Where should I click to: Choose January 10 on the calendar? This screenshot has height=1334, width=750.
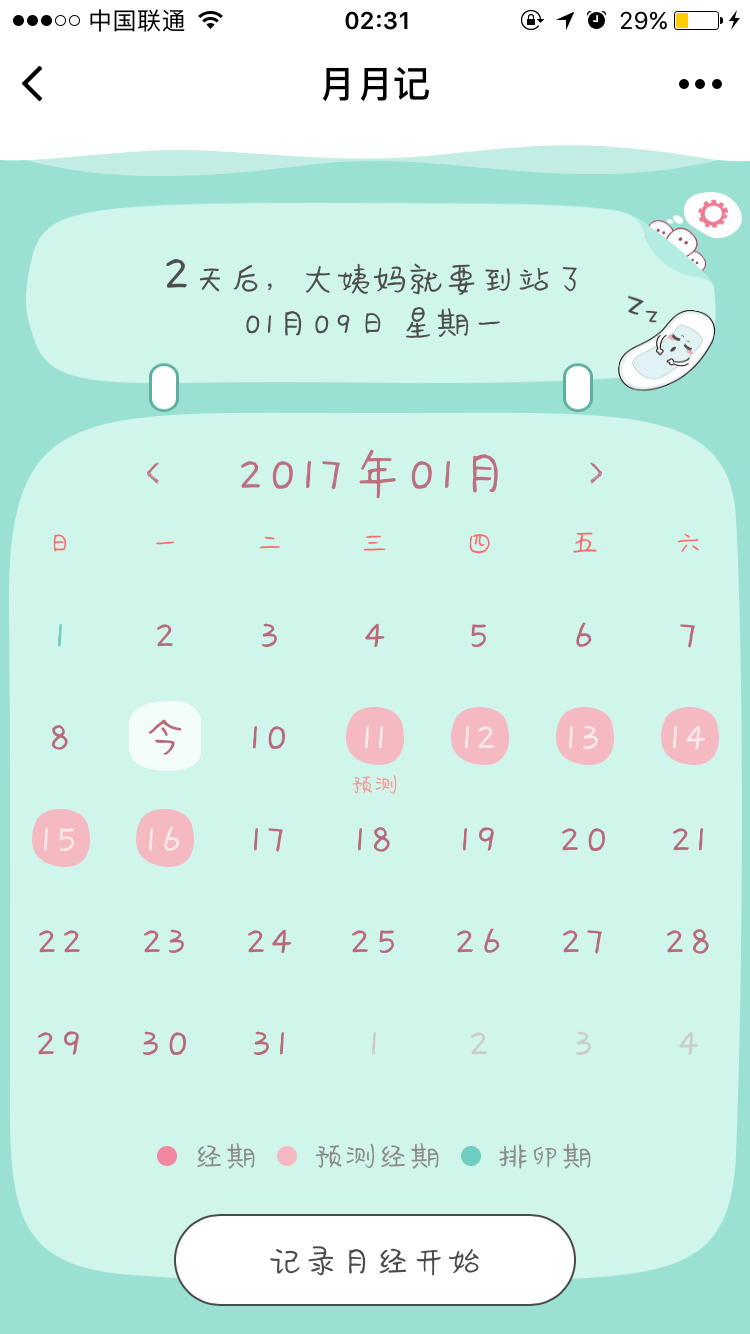(269, 738)
